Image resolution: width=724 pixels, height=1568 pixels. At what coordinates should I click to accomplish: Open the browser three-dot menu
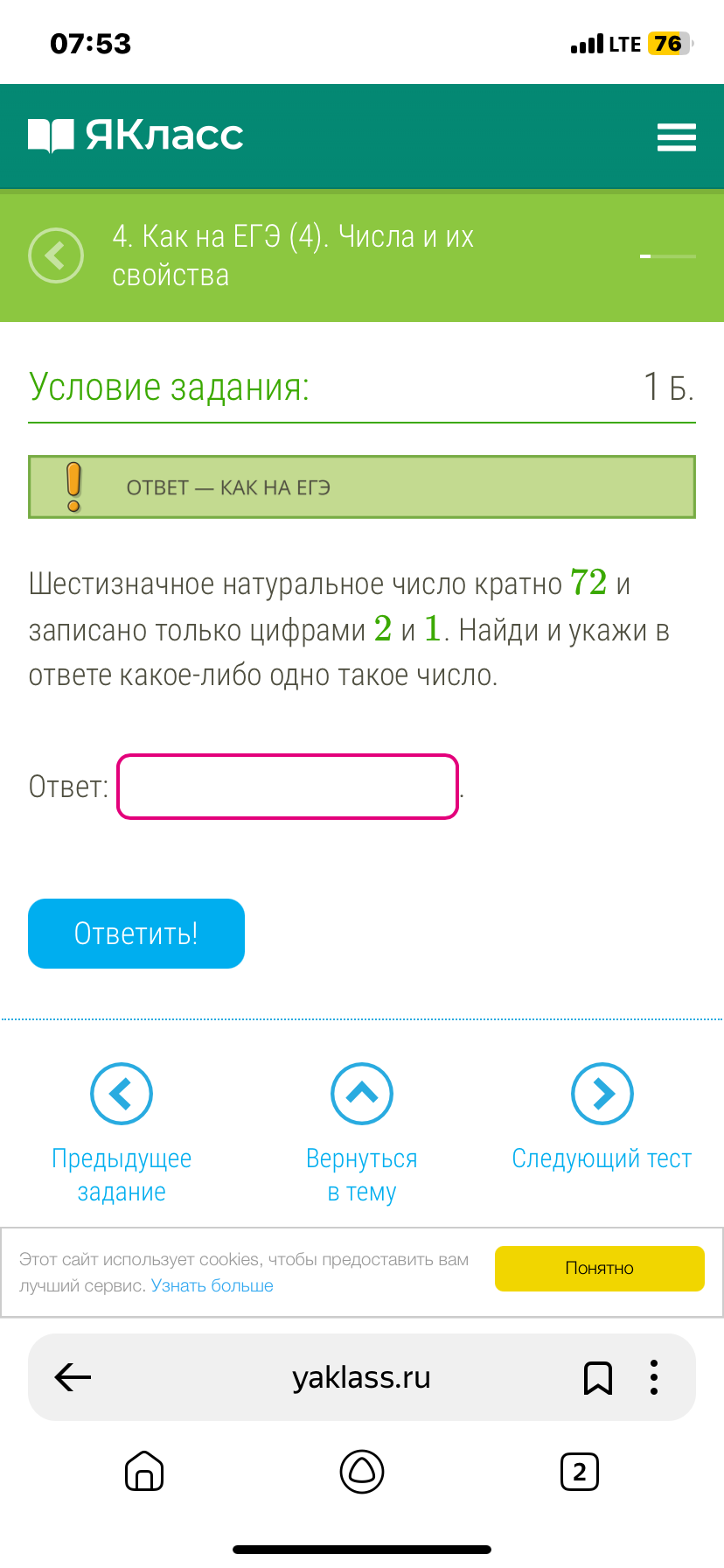tap(653, 1377)
